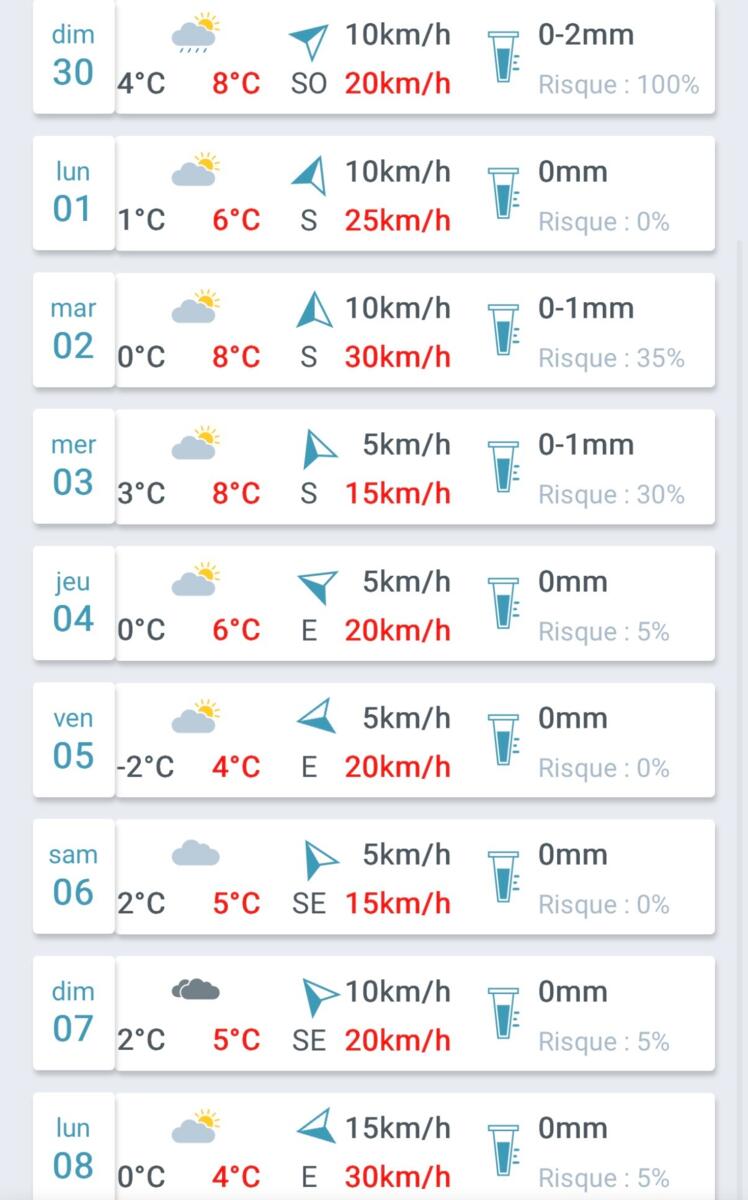View details for lun 01
This screenshot has height=1200, width=748.
pyautogui.click(x=374, y=195)
